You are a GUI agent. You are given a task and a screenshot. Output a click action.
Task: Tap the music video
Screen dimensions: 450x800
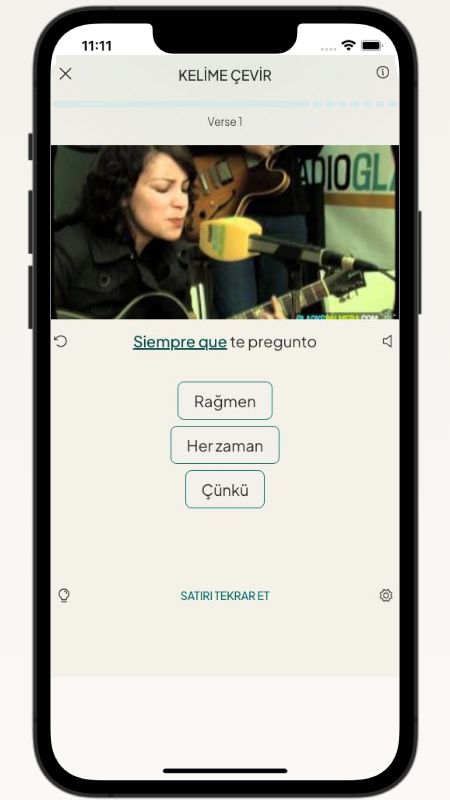pos(225,232)
